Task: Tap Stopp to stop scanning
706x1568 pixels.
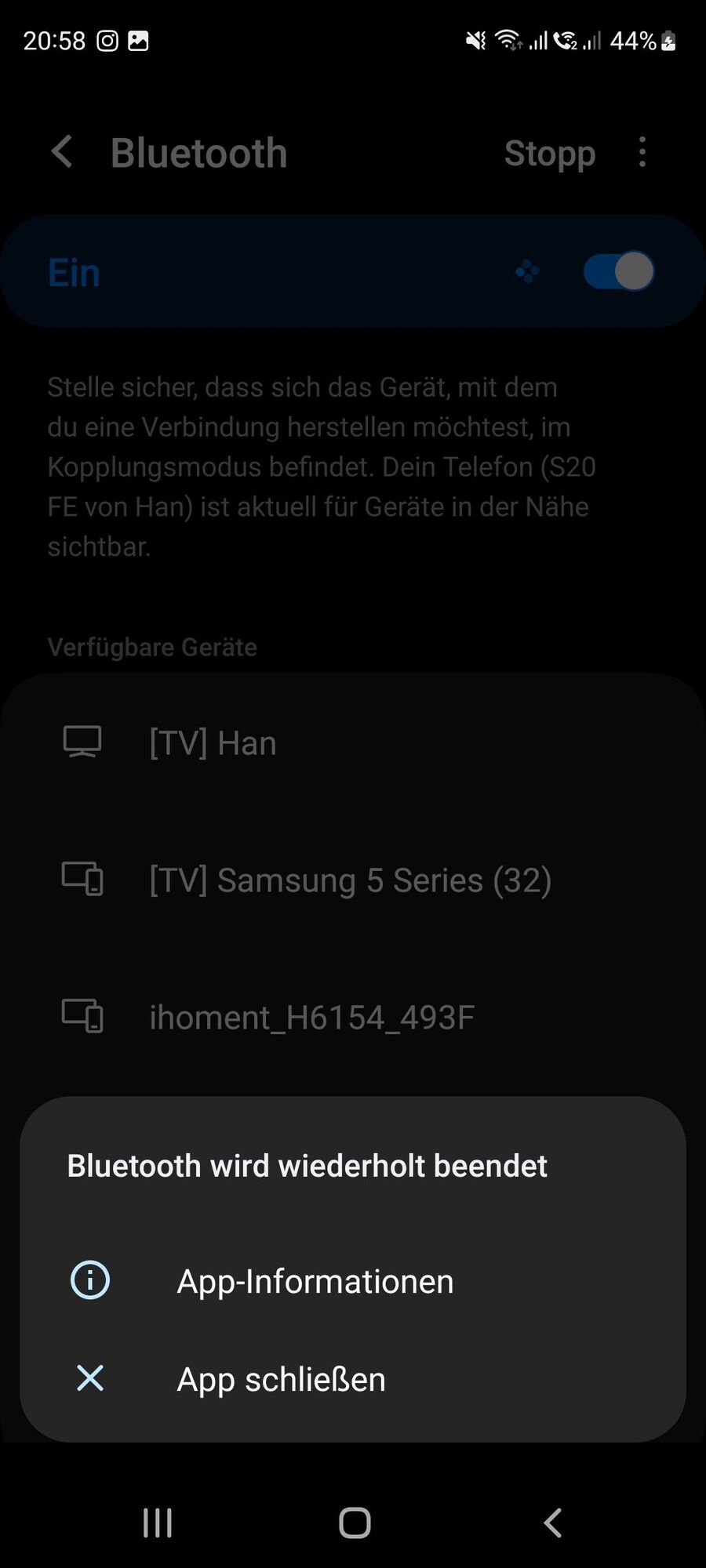Action: tap(549, 153)
